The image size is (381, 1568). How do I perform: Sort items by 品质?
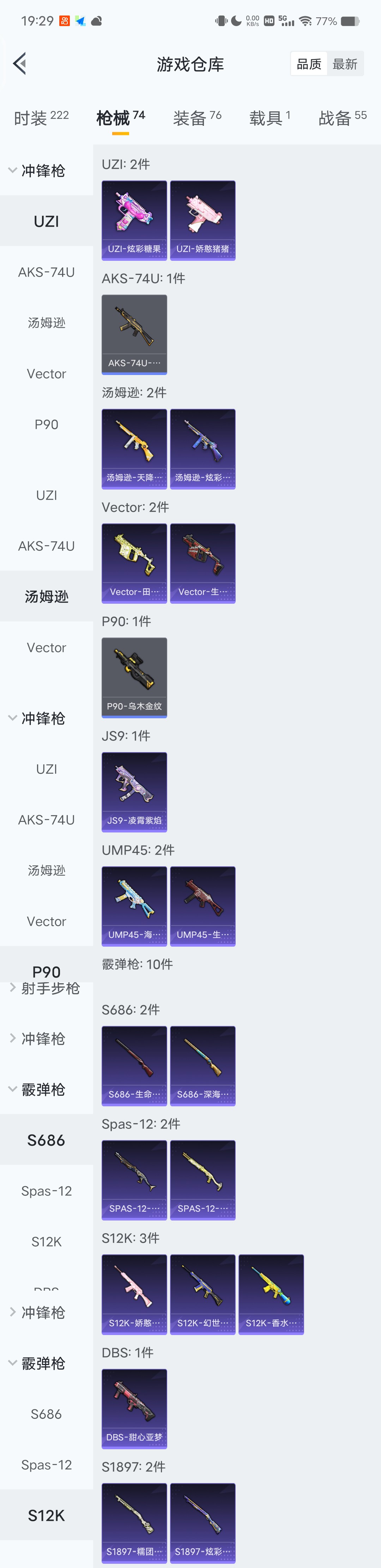point(308,64)
